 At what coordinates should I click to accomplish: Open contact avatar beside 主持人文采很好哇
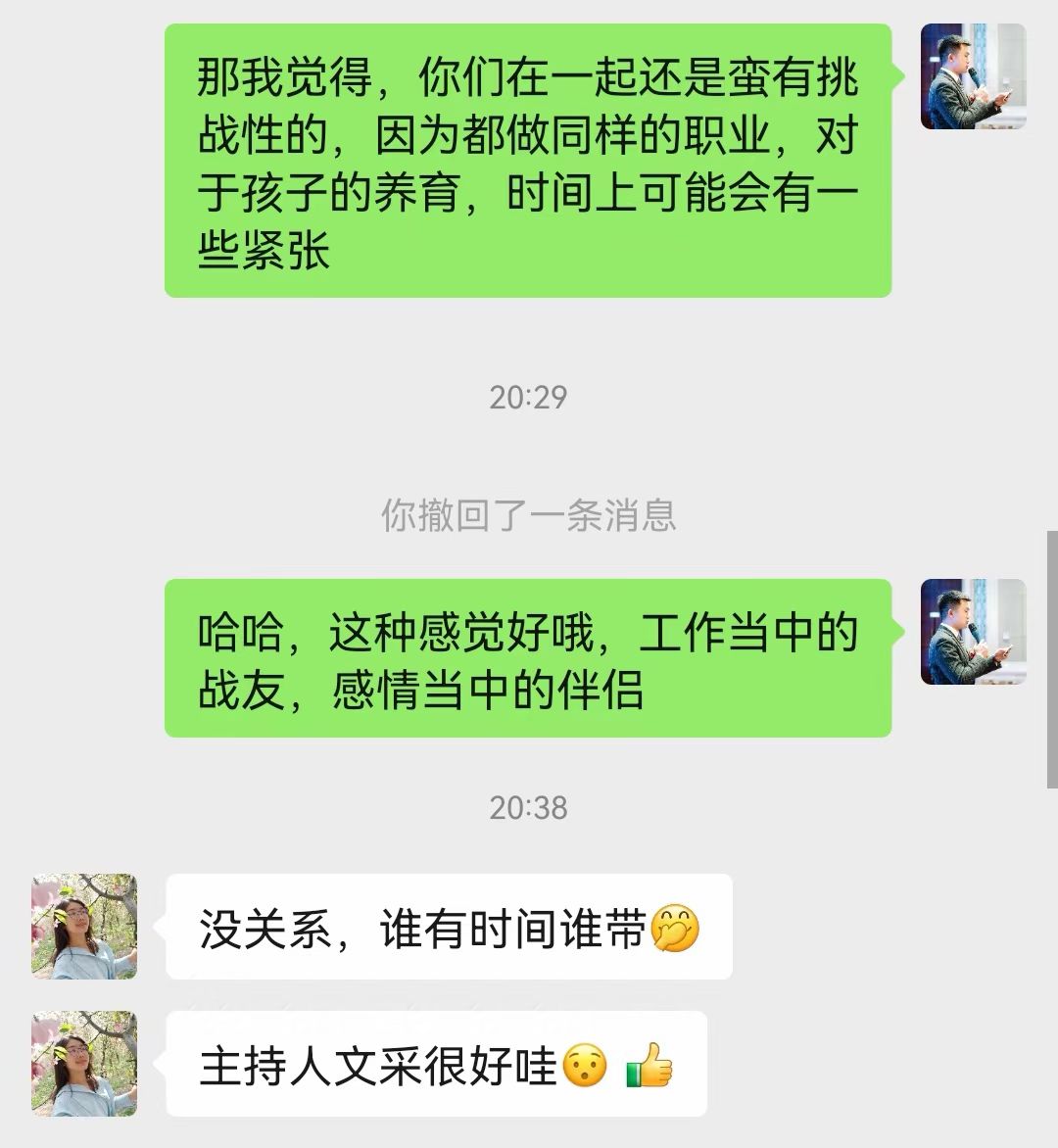point(84,1064)
